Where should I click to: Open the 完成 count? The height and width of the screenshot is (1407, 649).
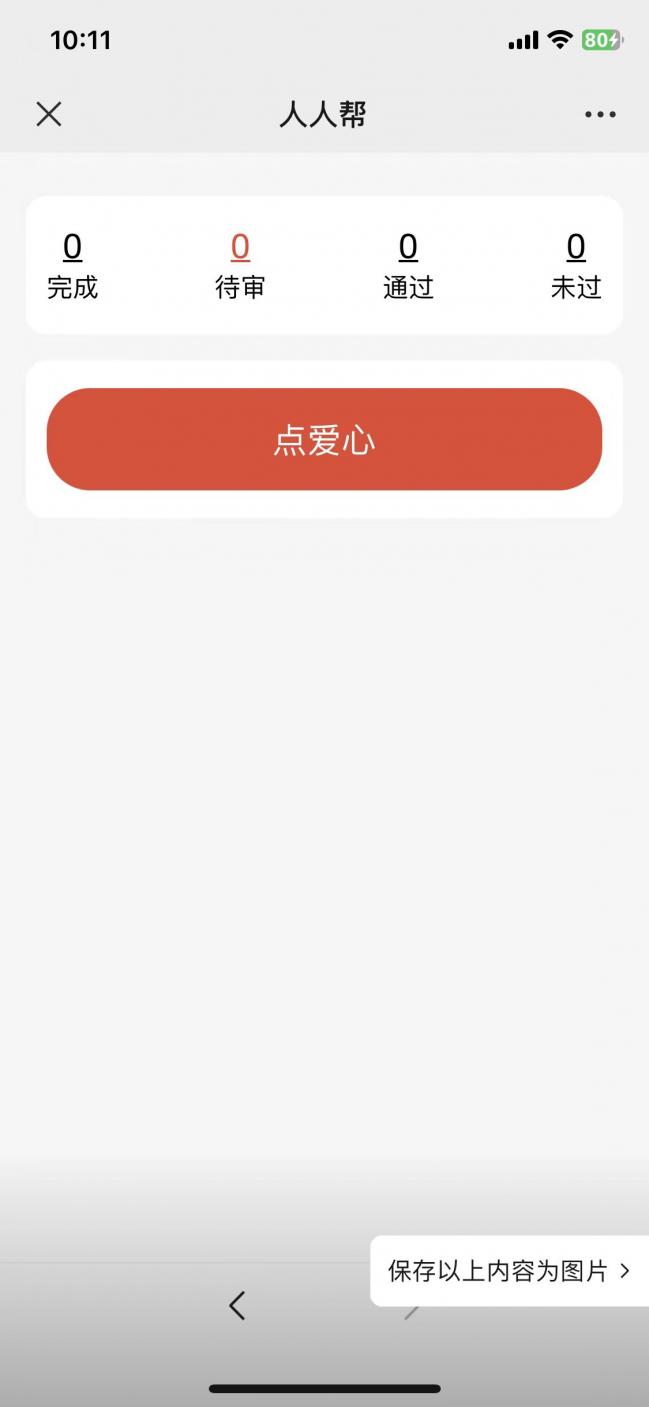73,266
